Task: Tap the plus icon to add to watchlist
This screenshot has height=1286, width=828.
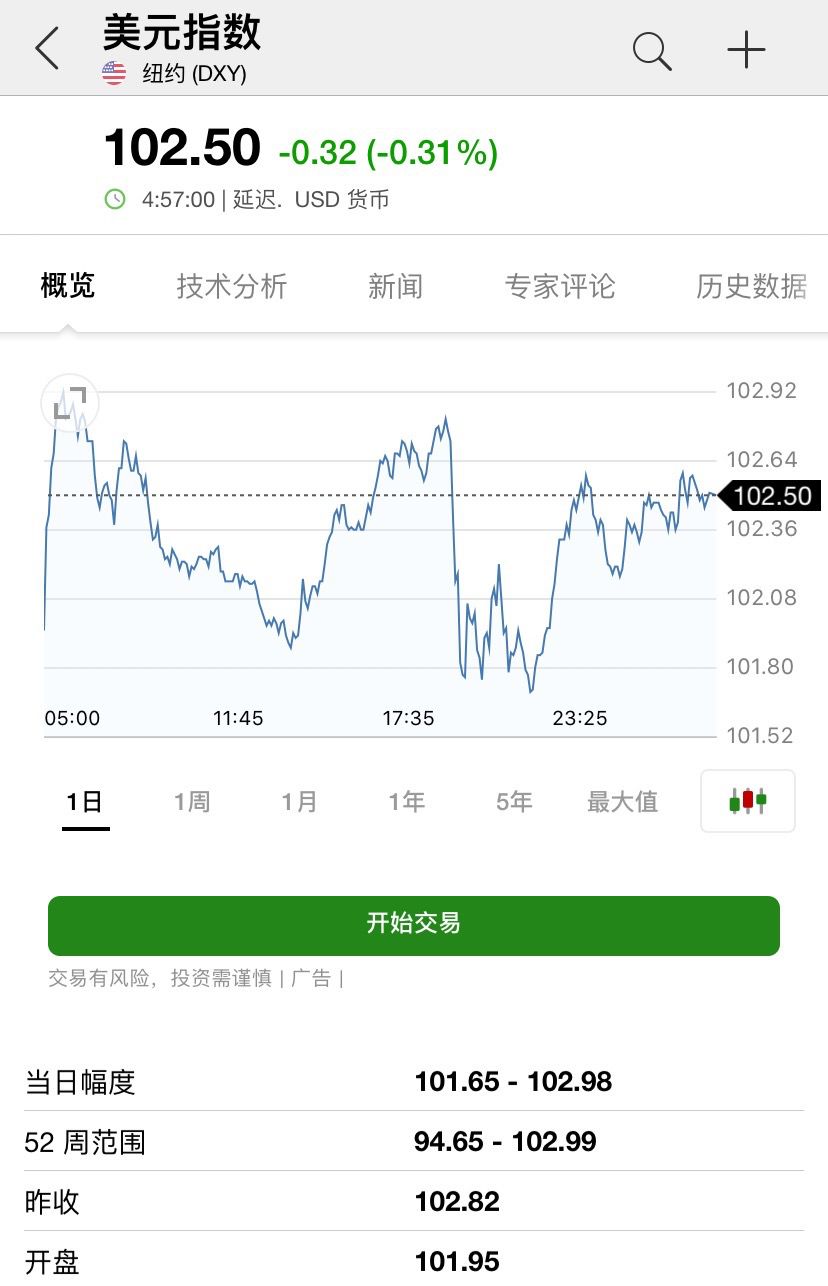Action: pos(746,50)
